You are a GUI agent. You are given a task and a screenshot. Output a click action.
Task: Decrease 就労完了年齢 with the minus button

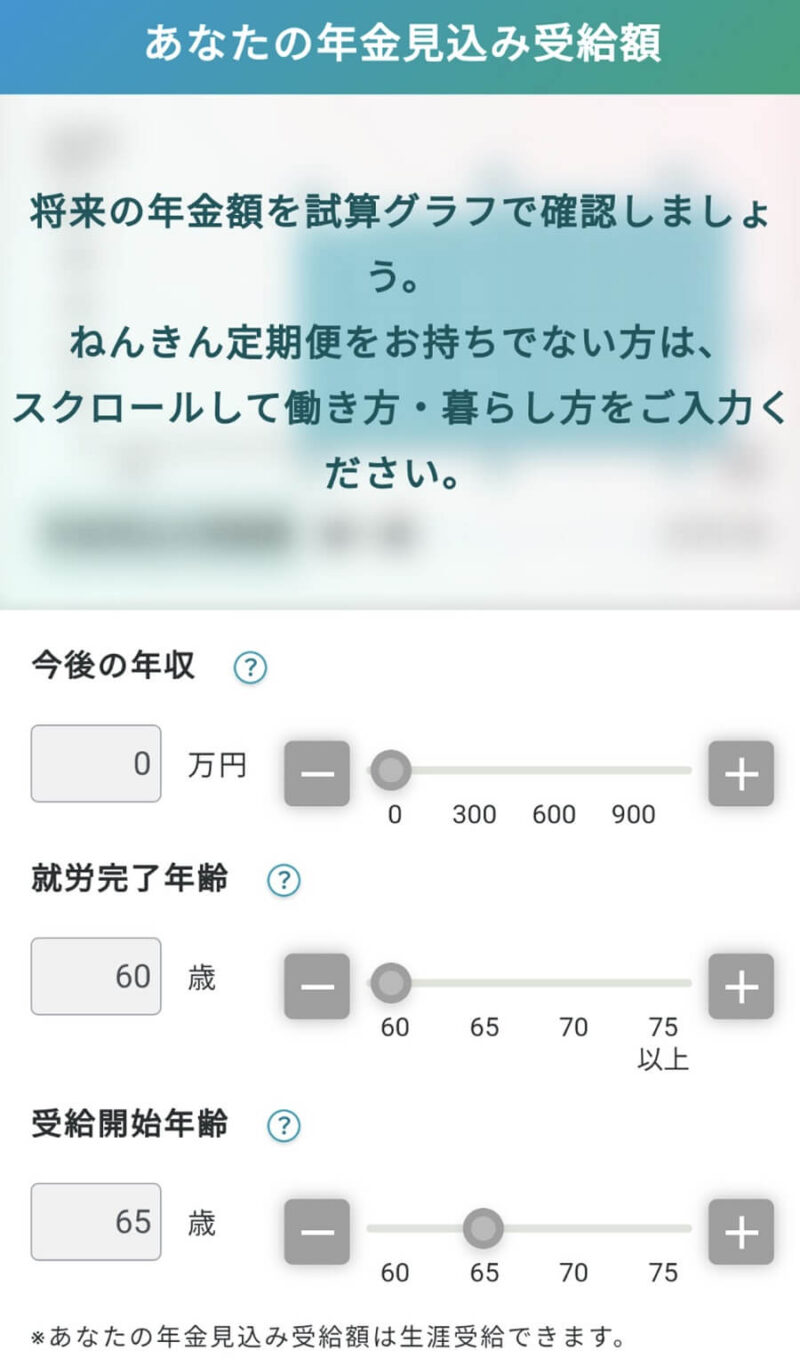317,987
